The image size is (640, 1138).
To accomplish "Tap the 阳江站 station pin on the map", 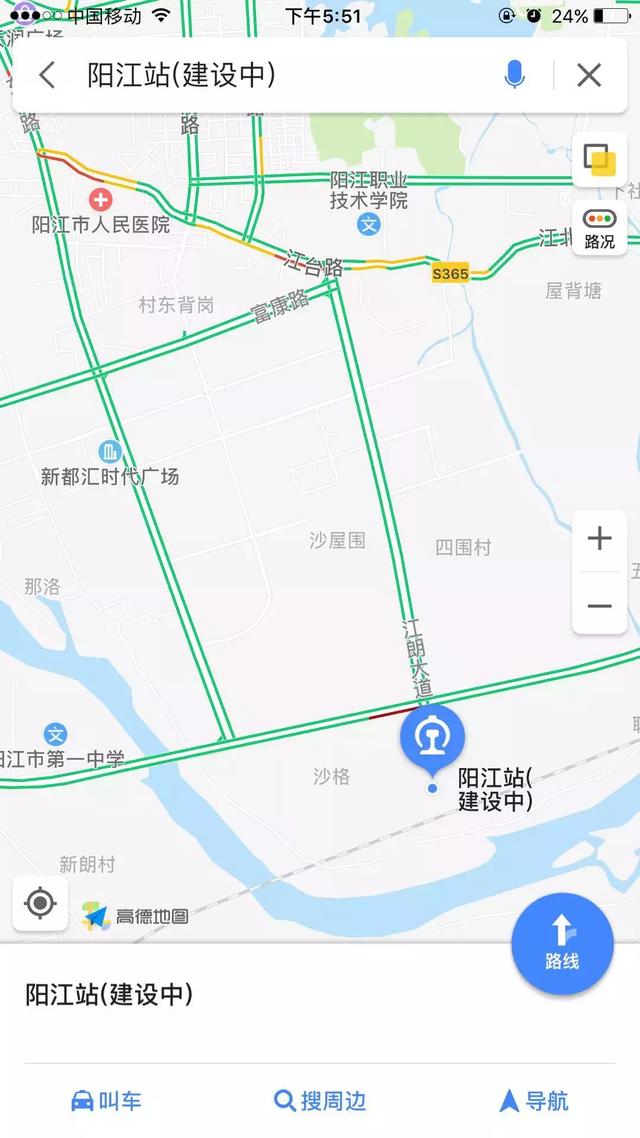I will (432, 738).
